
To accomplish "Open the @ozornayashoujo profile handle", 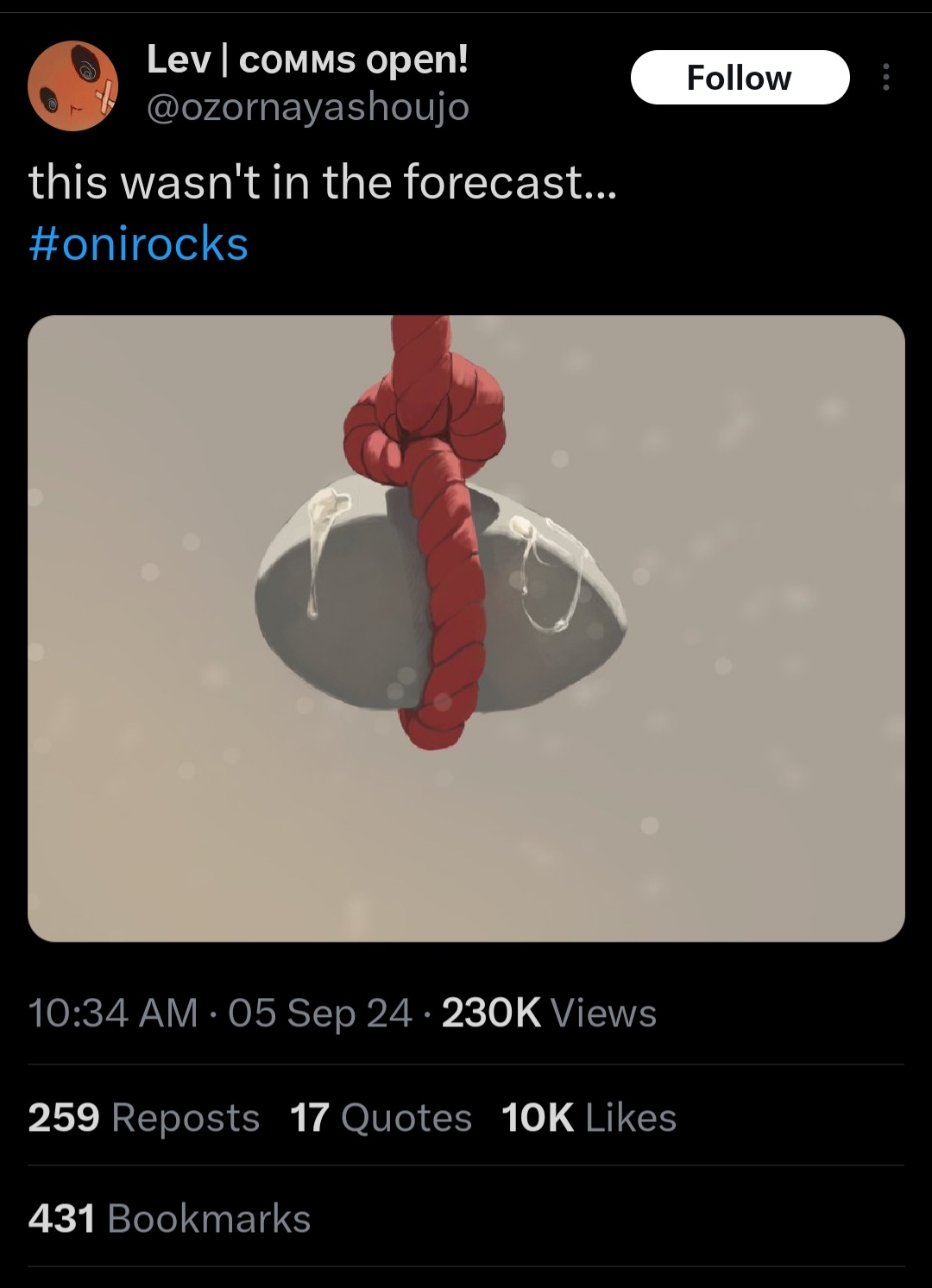I will (308, 107).
